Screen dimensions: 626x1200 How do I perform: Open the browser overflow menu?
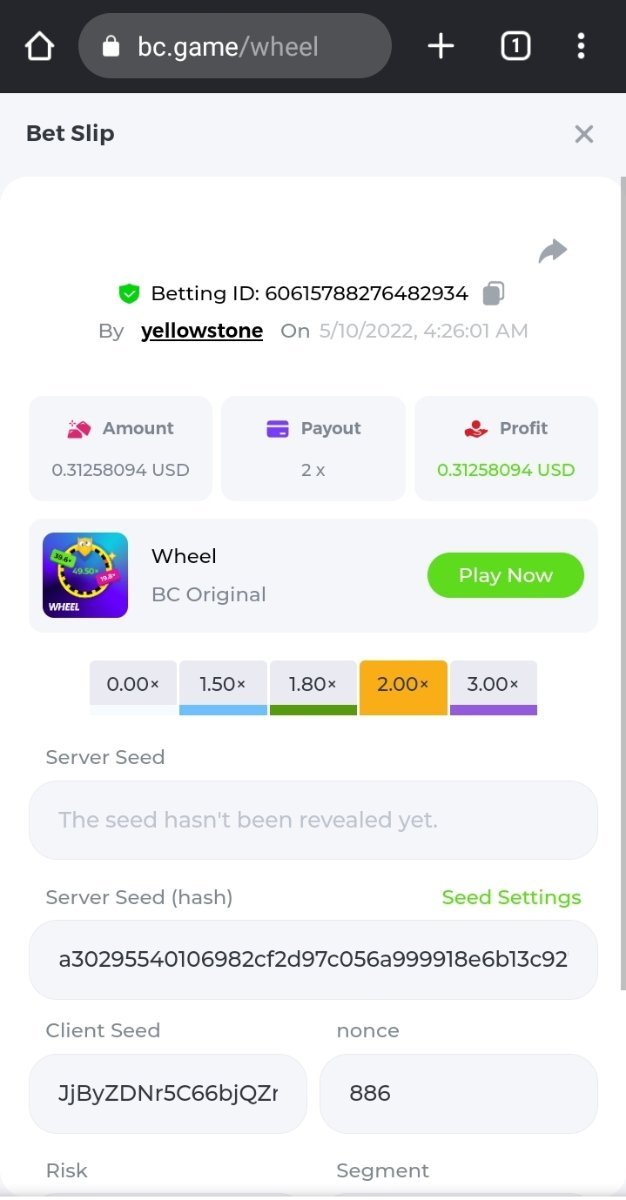pyautogui.click(x=581, y=46)
